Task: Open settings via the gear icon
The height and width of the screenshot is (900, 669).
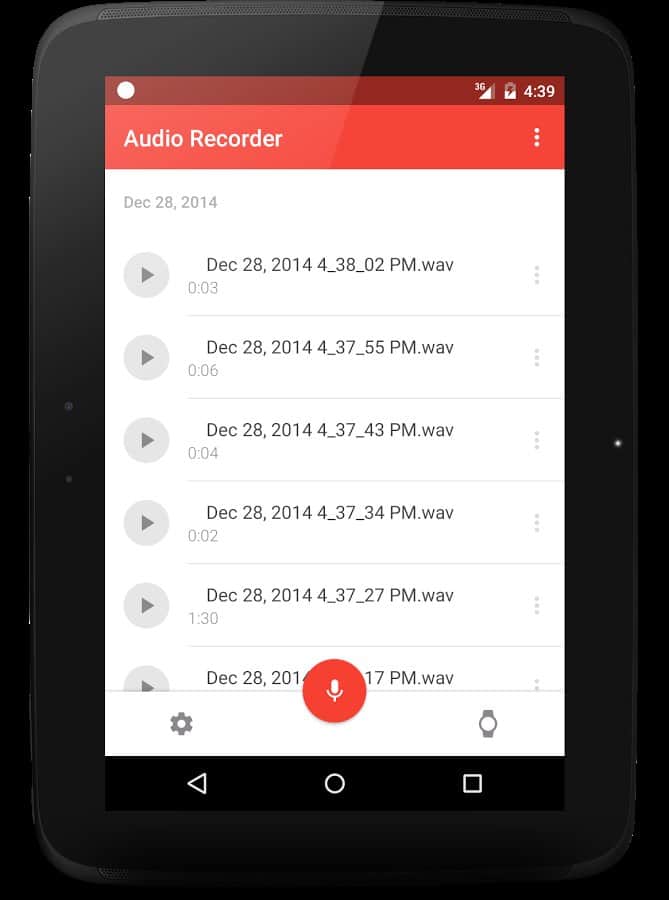Action: tap(181, 724)
